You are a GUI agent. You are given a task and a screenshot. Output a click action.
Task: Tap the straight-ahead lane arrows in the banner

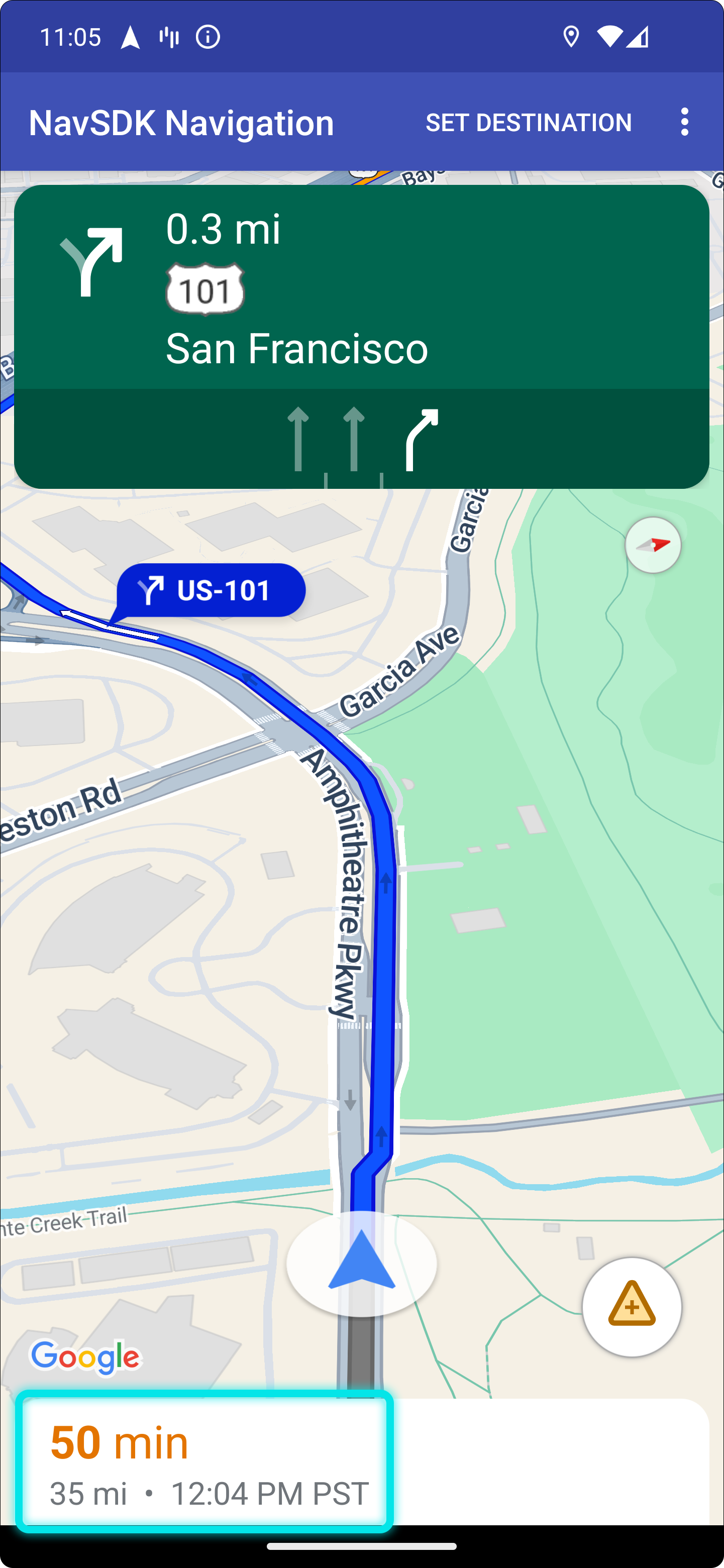click(x=326, y=438)
